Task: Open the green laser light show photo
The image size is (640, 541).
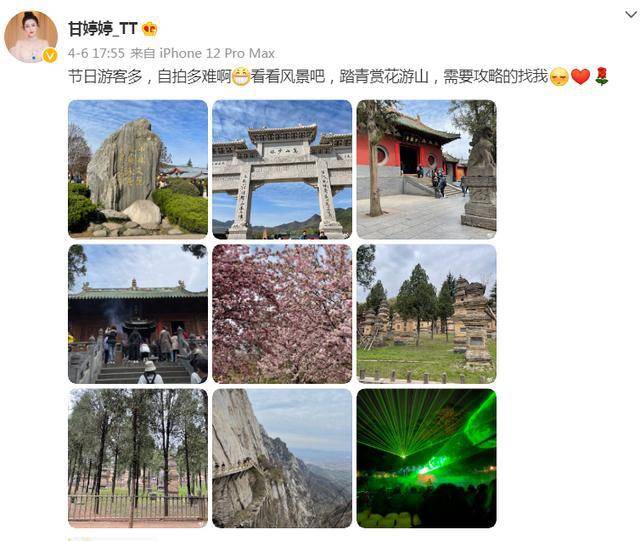Action: point(426,458)
